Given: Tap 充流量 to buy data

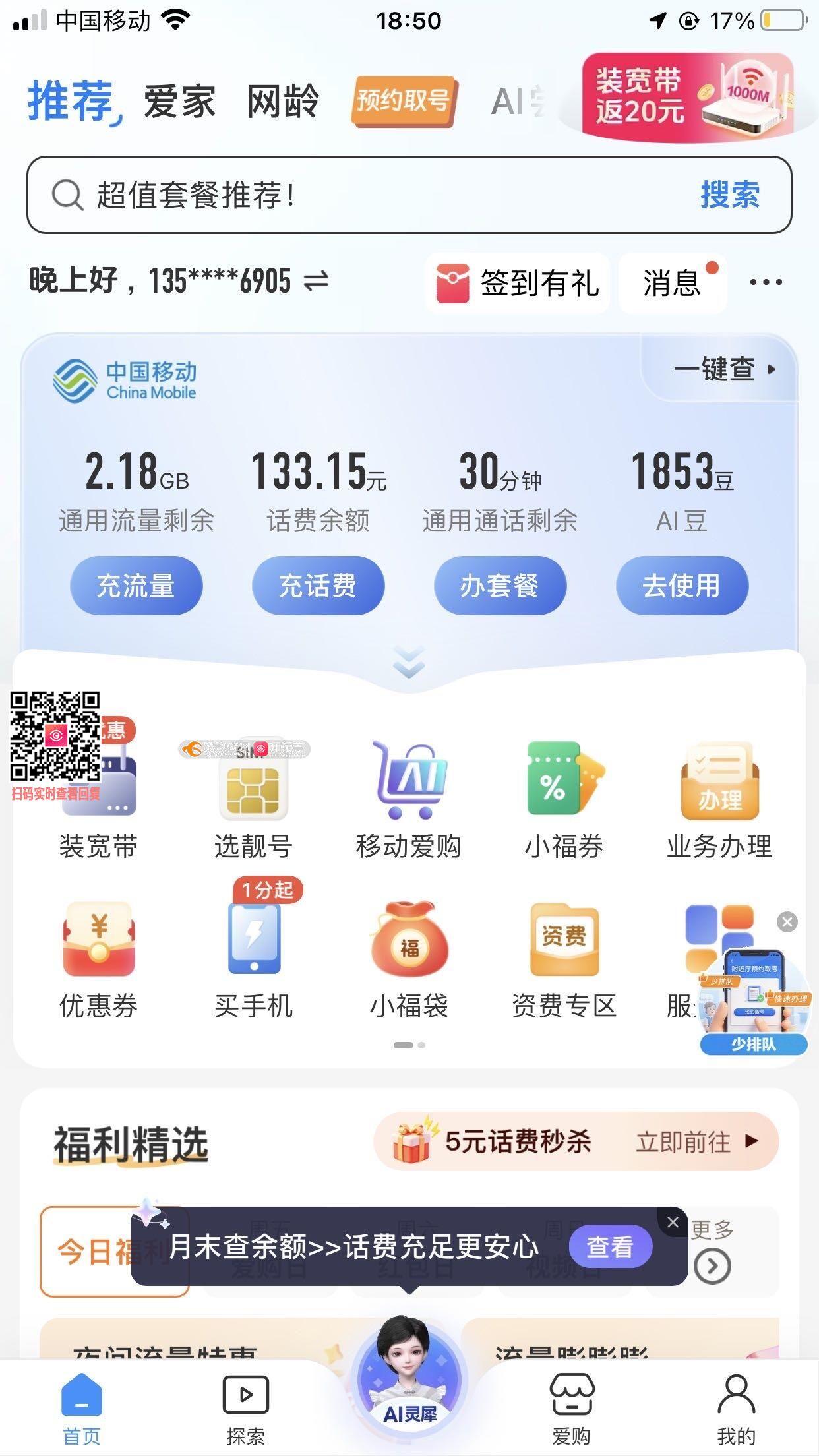Looking at the screenshot, I should point(136,586).
